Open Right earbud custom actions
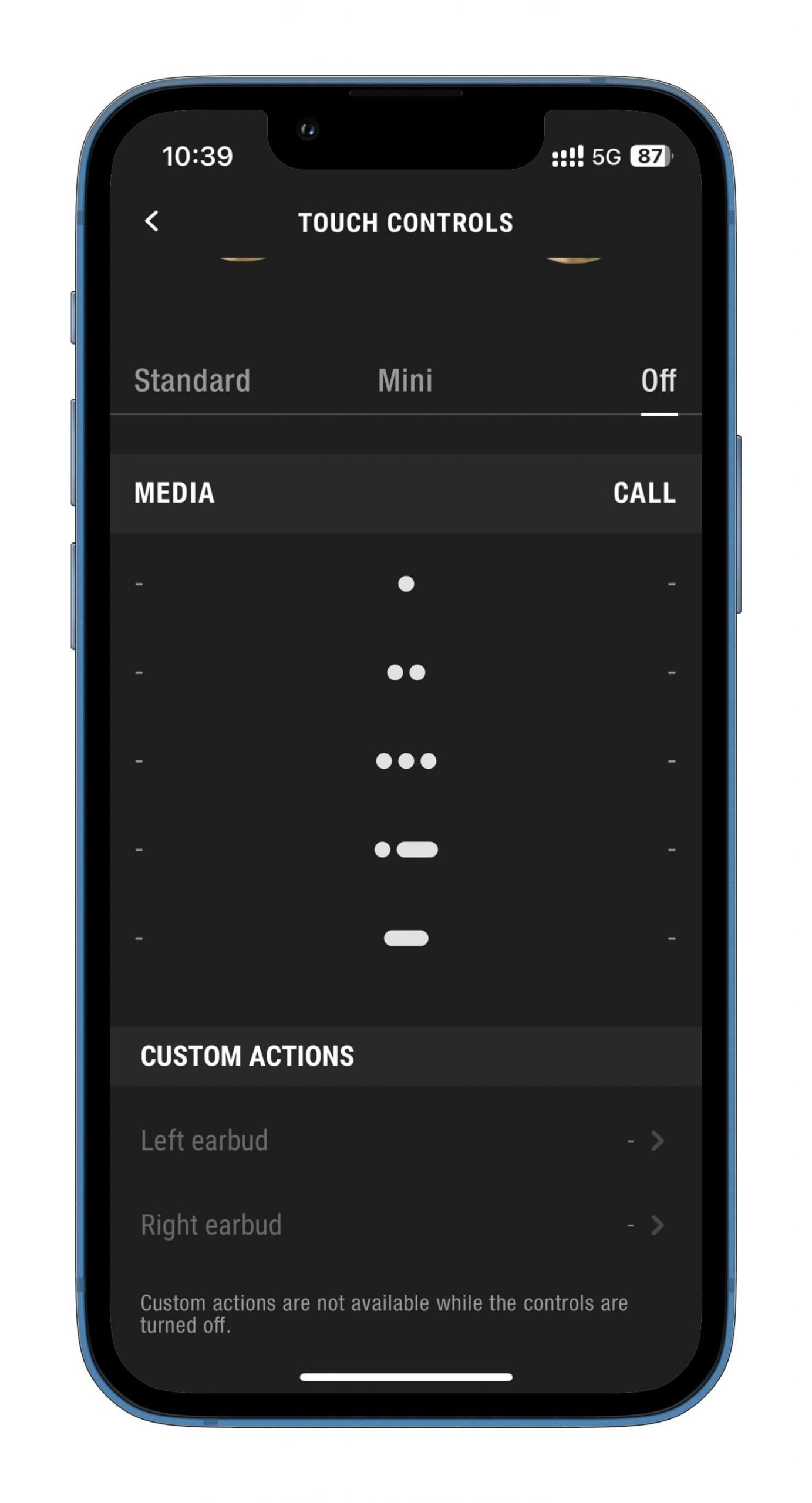The width and height of the screenshot is (812, 1503). (x=405, y=1225)
